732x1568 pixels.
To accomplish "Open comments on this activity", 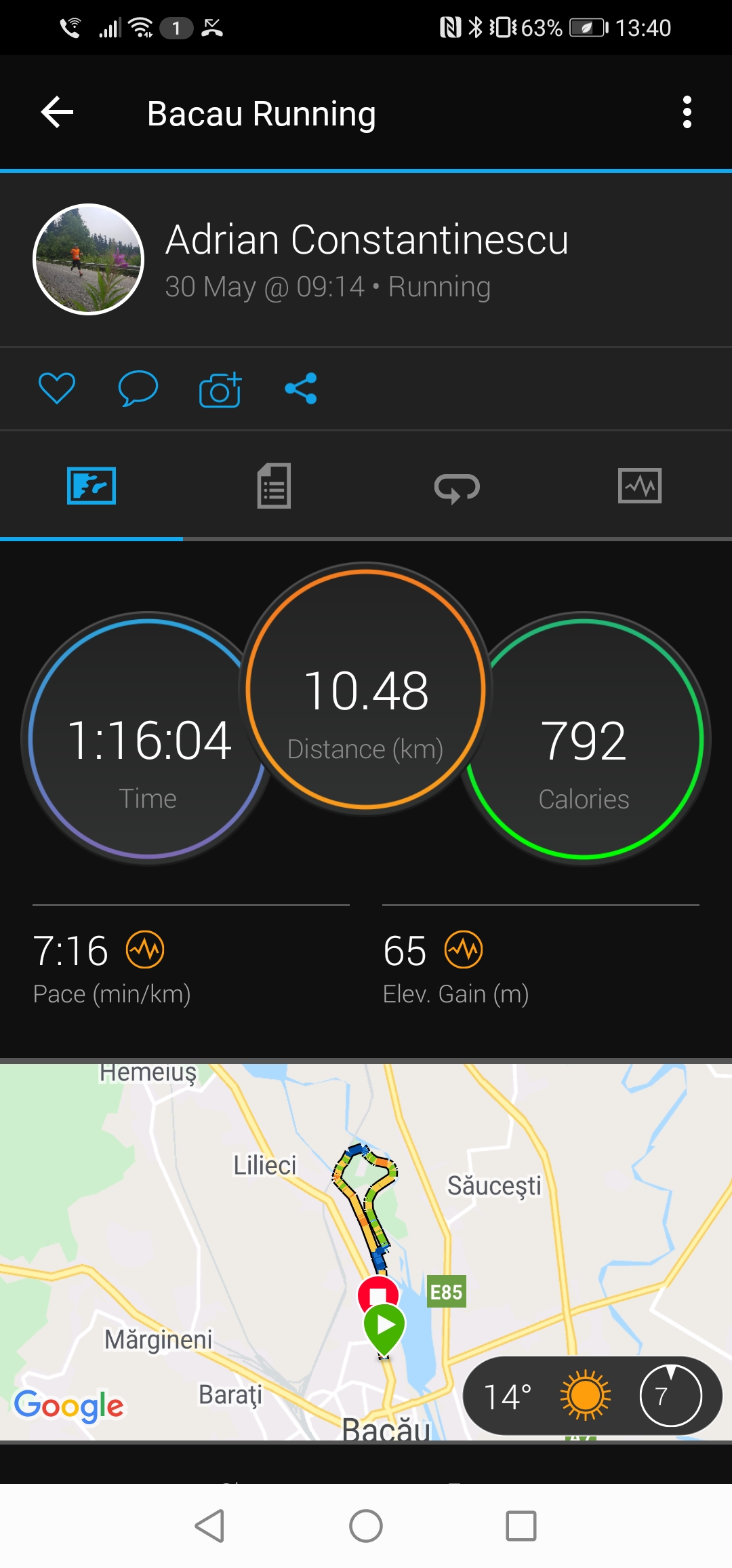I will pos(138,389).
